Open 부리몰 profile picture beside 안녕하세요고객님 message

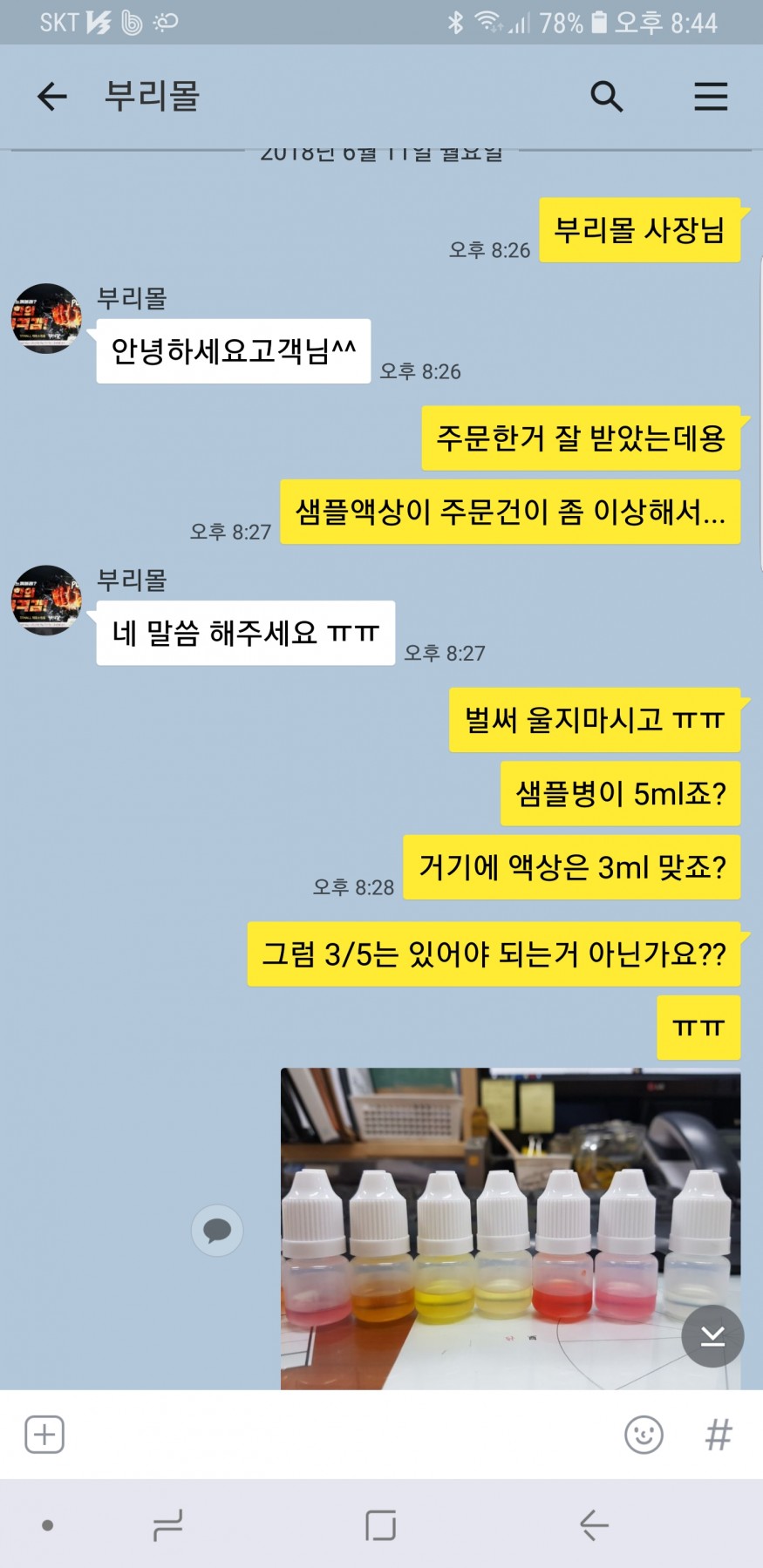46,318
